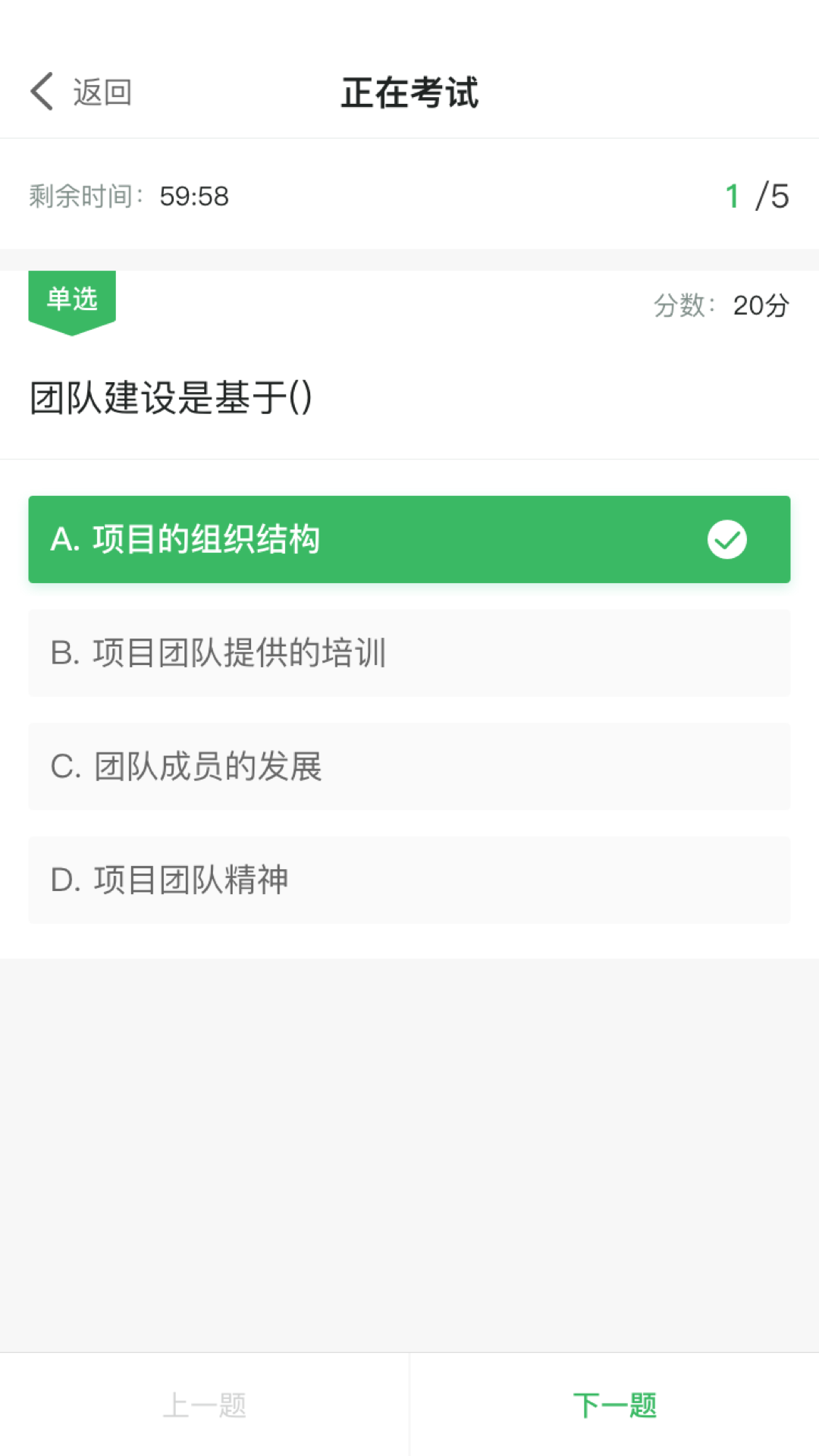Click the 上一题 previous question button
Viewport: 819px width, 1456px height.
coord(205,1405)
